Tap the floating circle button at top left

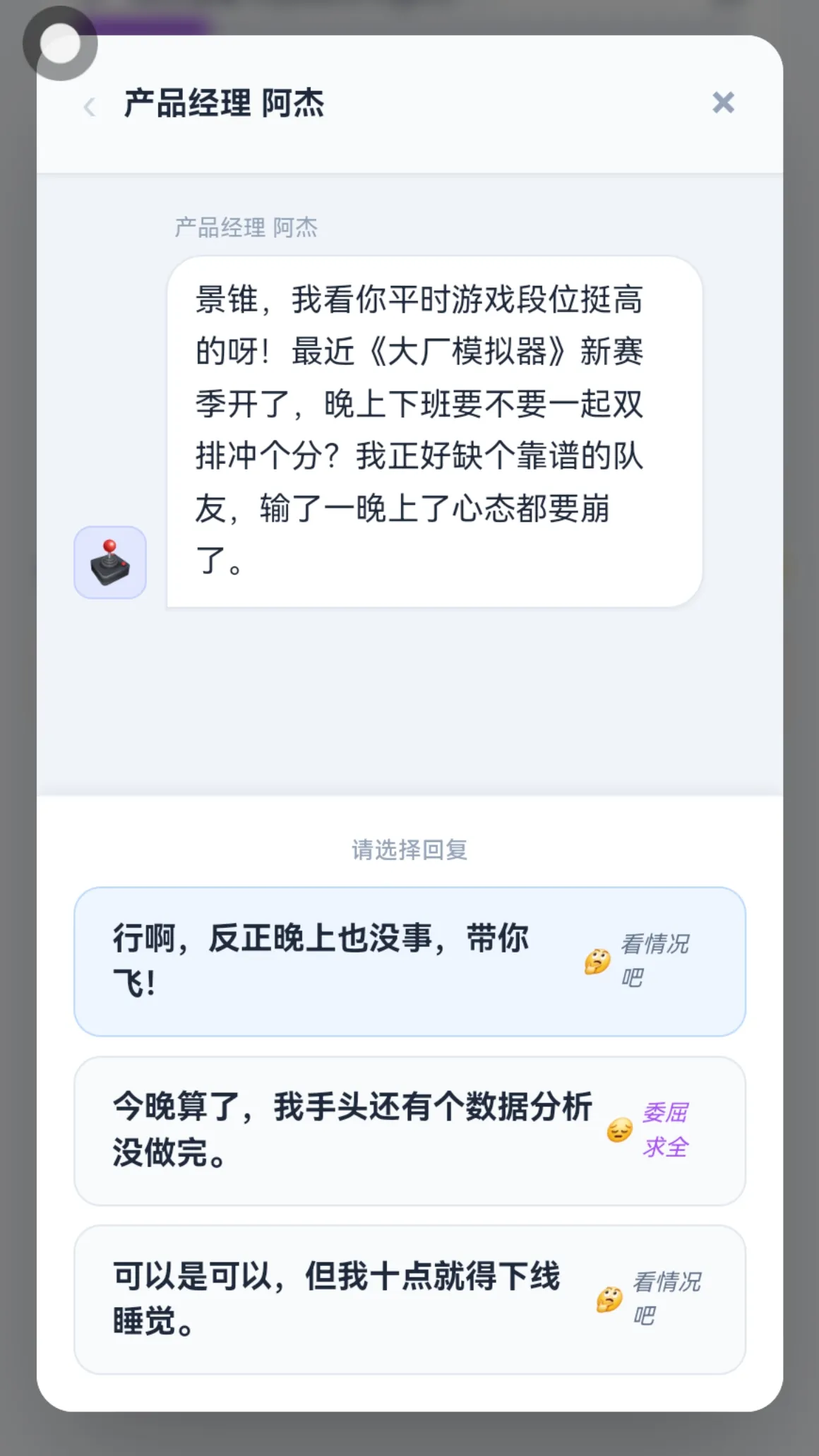(60, 44)
